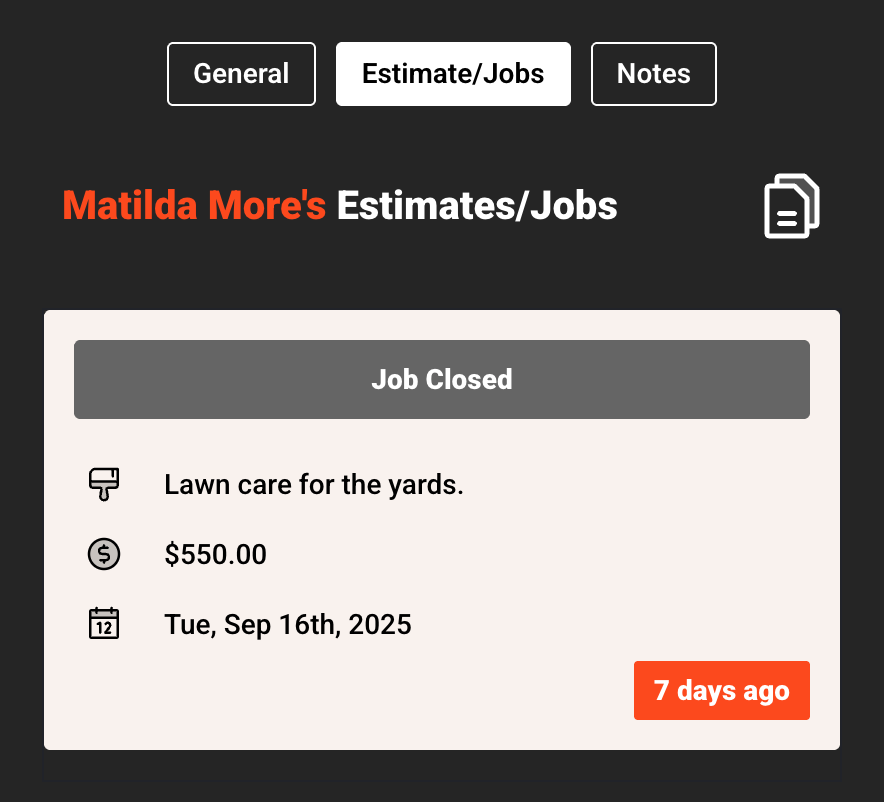The height and width of the screenshot is (802, 884).
Task: Open the Notes tab
Action: (x=653, y=74)
